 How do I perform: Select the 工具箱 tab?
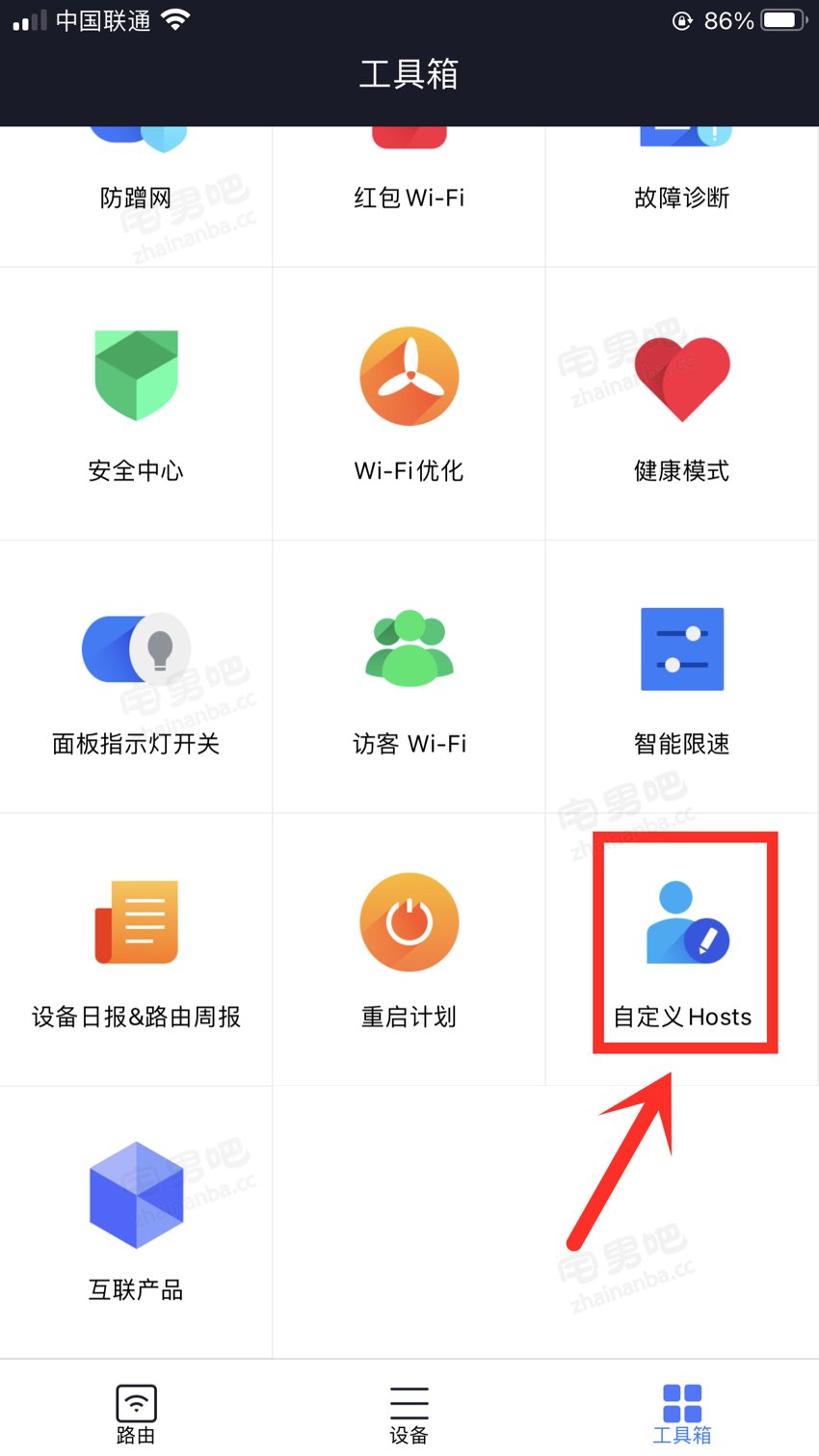pyautogui.click(x=682, y=1413)
